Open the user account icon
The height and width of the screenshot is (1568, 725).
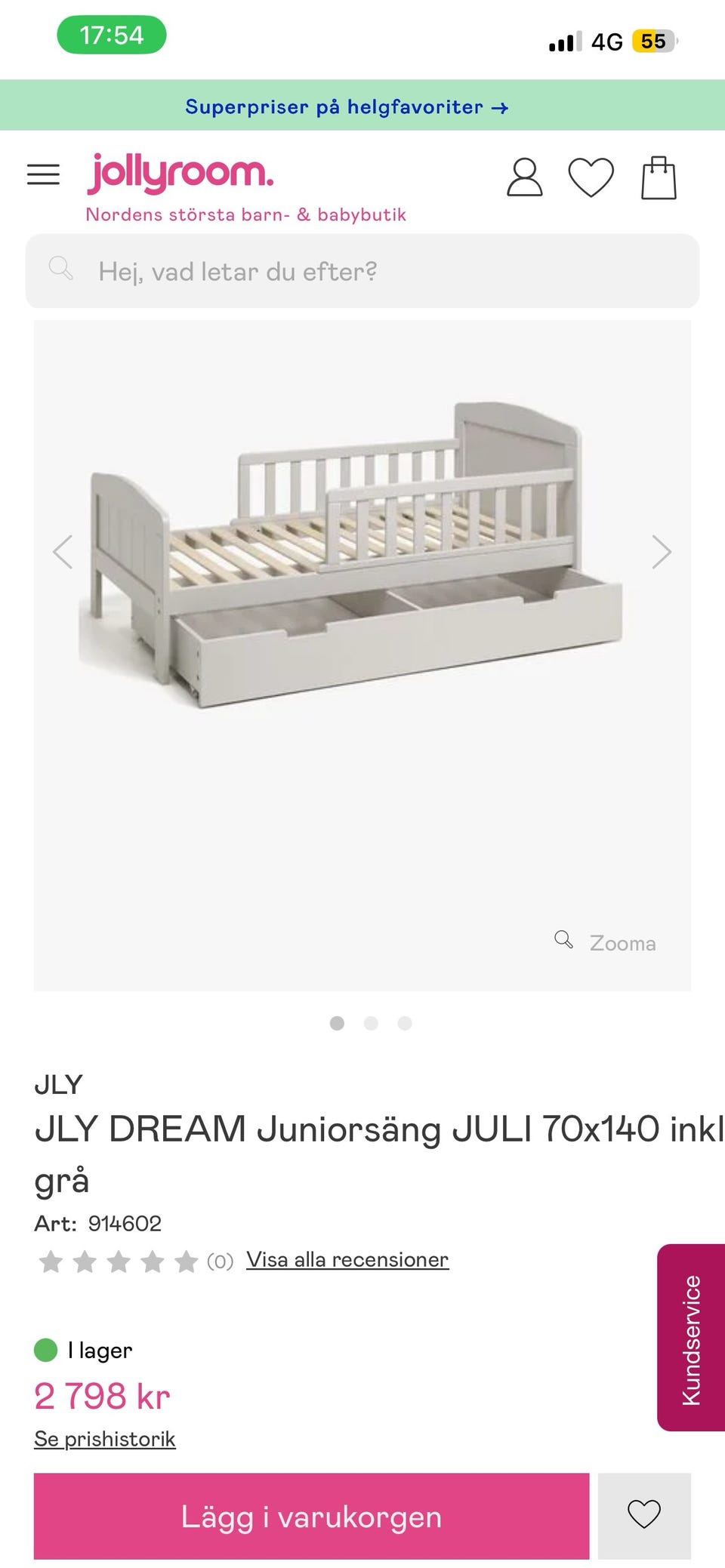click(524, 177)
